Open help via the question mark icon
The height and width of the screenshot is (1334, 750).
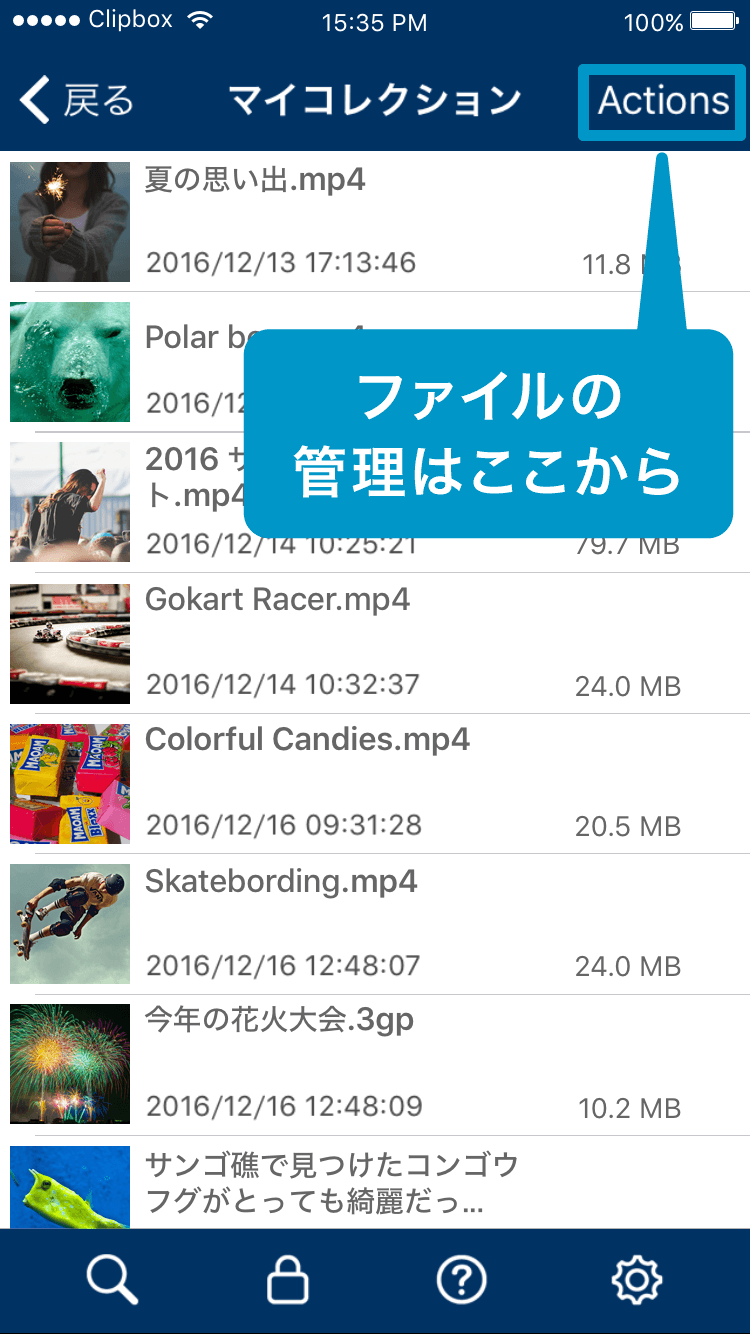click(462, 1280)
